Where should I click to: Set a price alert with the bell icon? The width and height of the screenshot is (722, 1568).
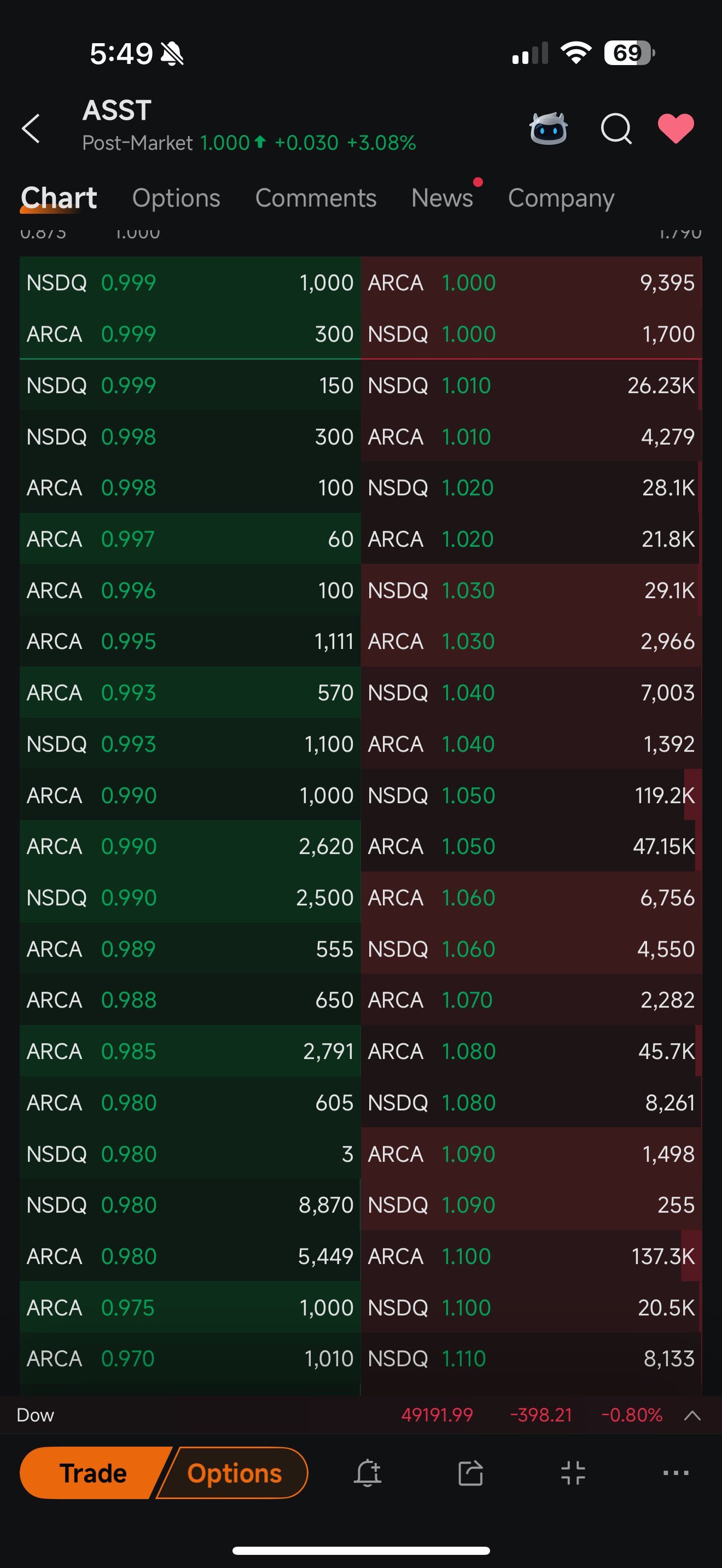(368, 1473)
